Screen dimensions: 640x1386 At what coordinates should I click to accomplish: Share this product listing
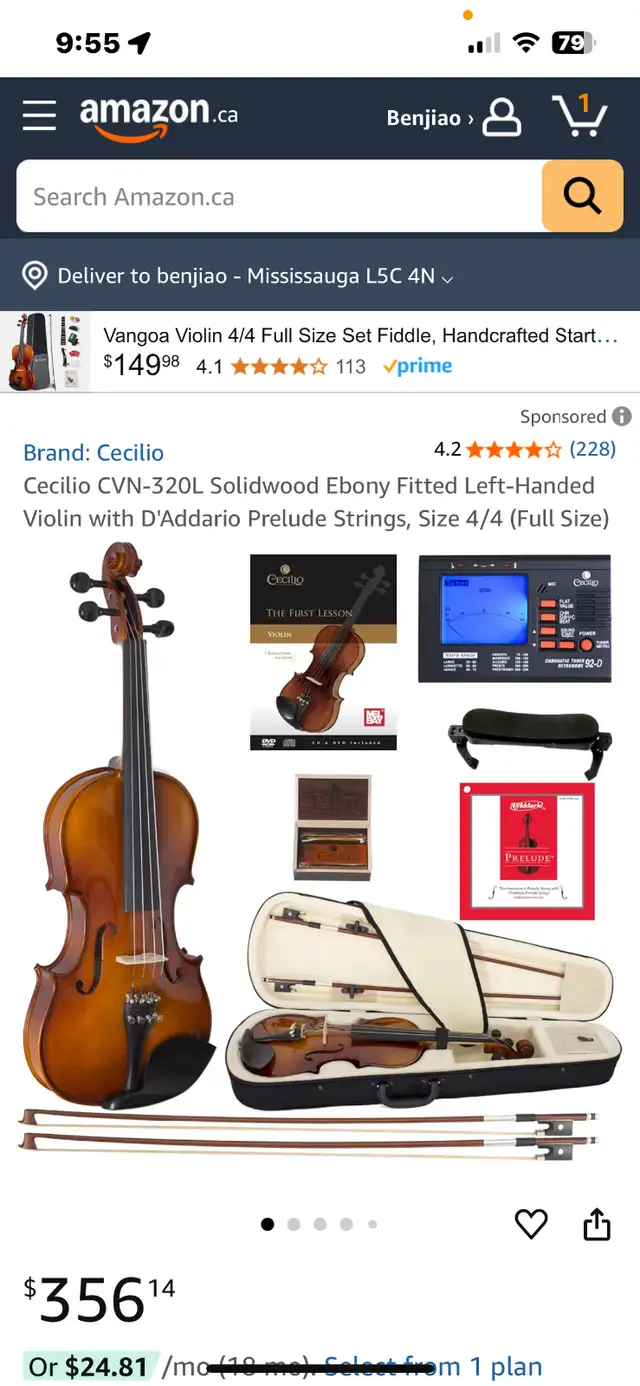[597, 1223]
